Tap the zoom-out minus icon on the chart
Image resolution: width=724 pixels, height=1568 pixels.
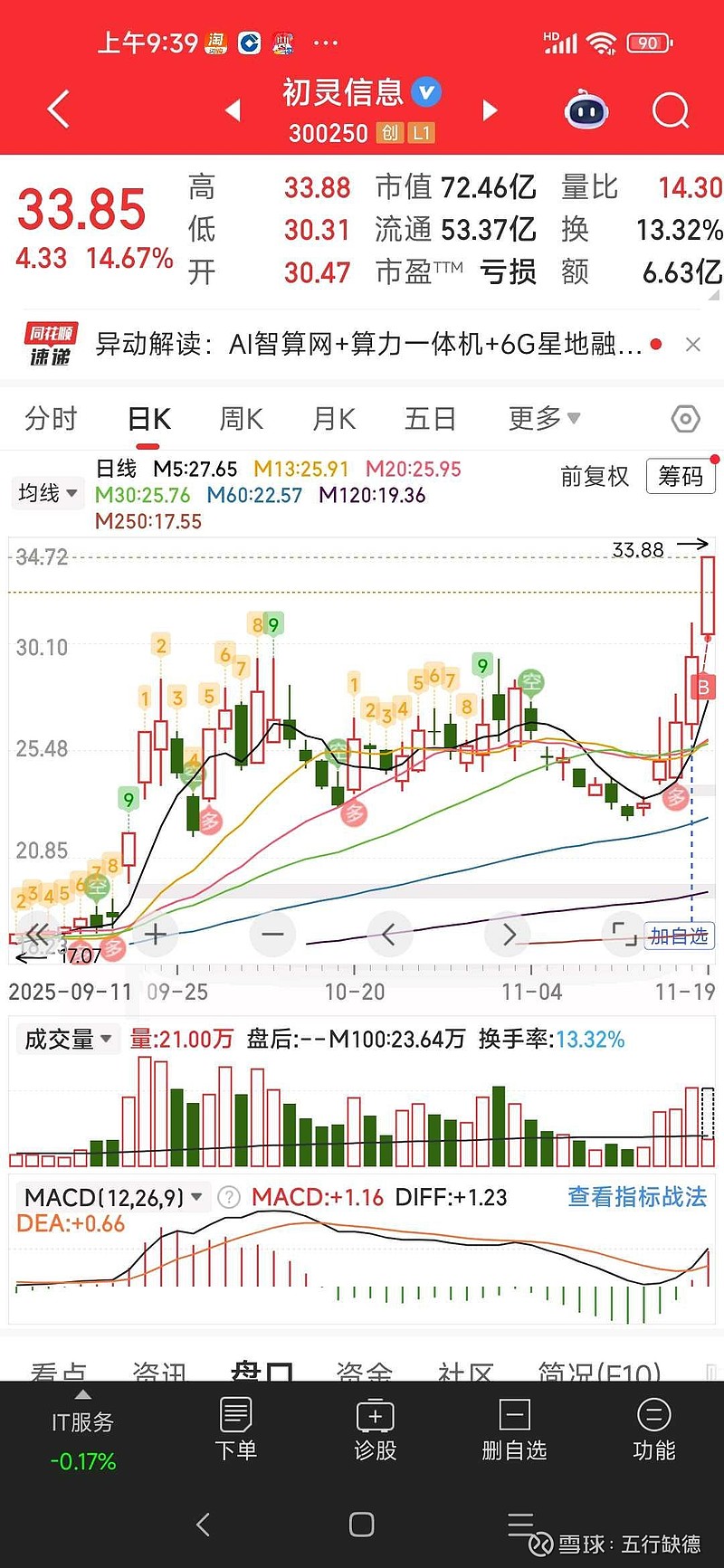pyautogui.click(x=271, y=934)
